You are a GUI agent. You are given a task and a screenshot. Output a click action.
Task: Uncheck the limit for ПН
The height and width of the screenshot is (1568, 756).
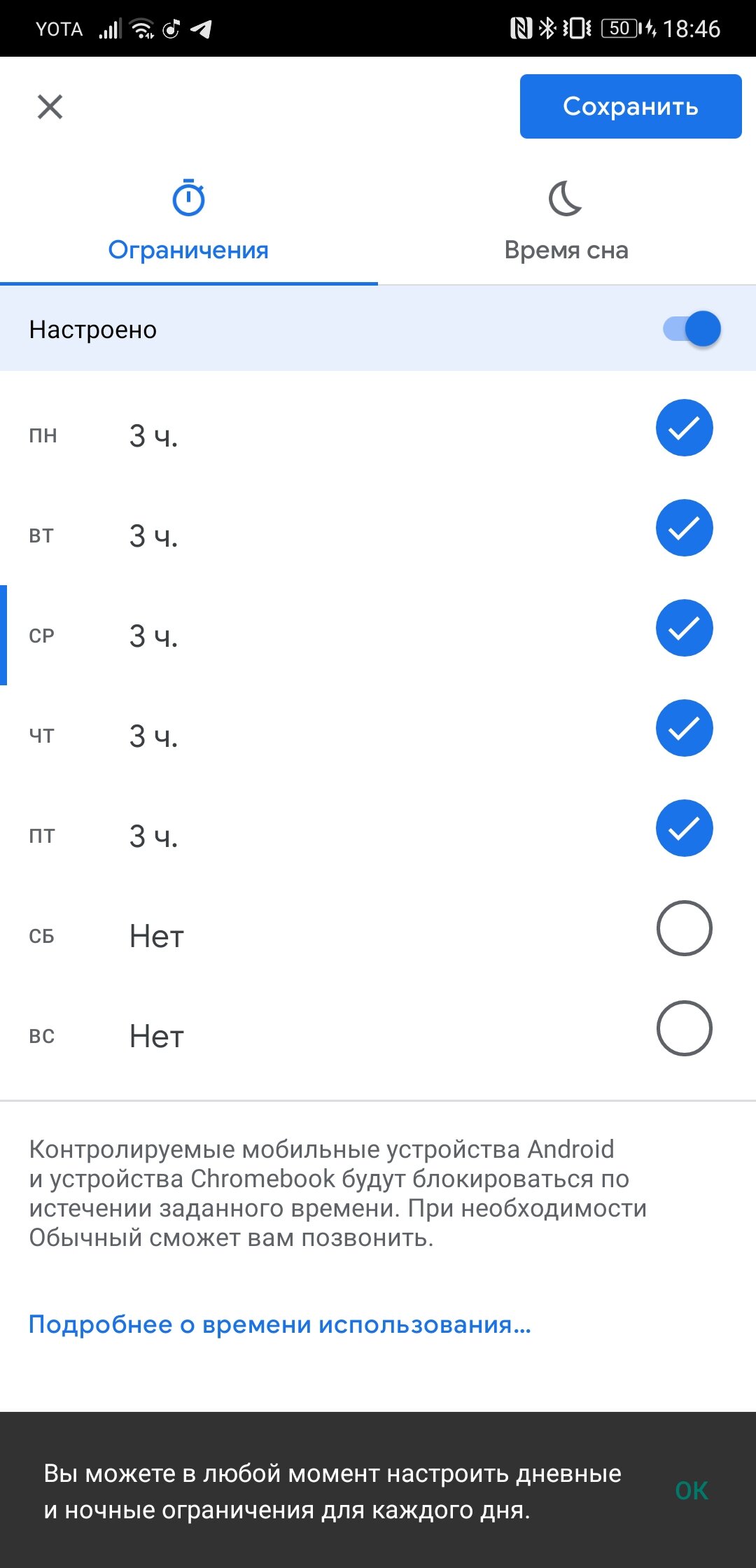pos(684,428)
